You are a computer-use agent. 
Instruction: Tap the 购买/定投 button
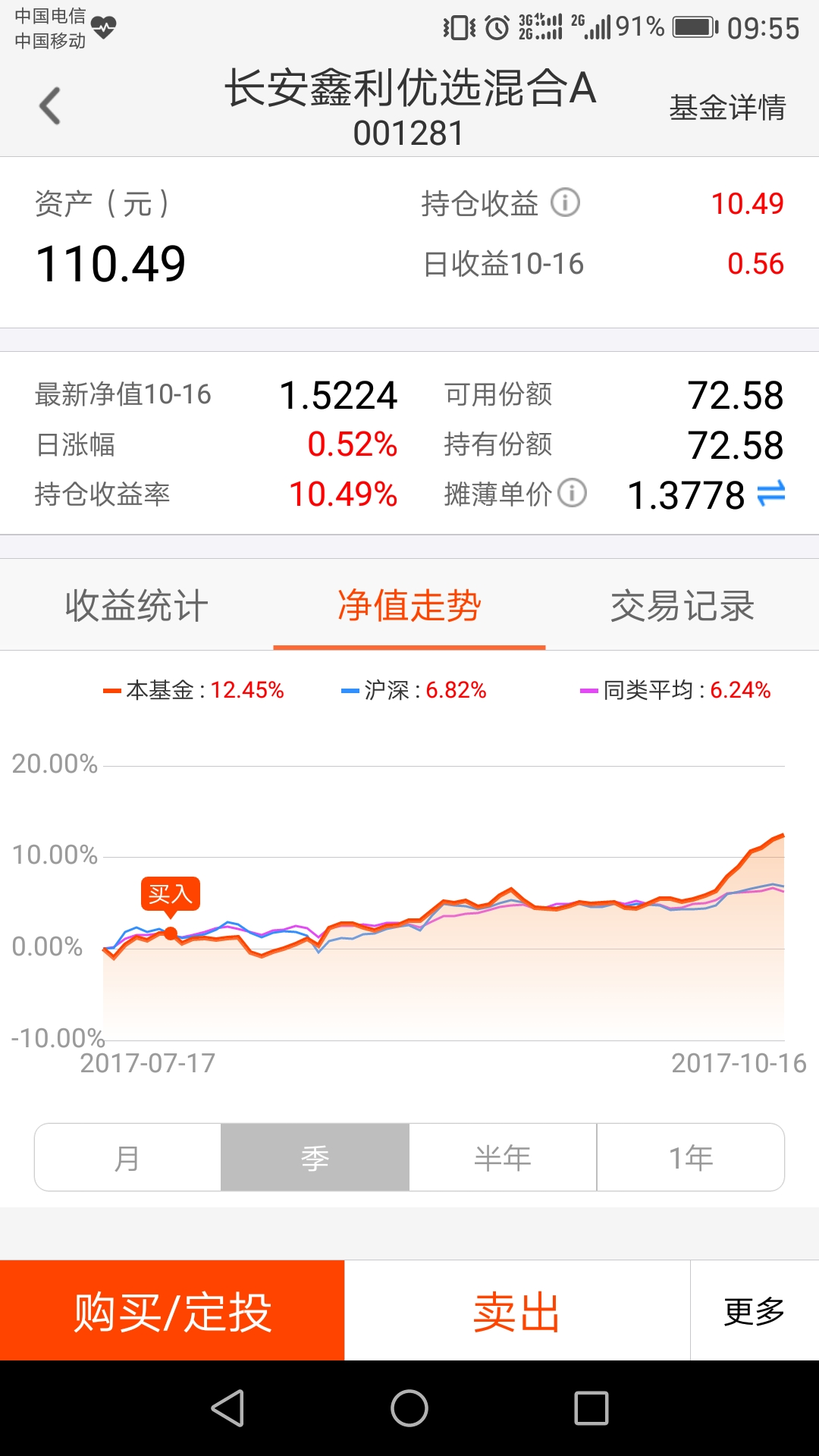click(x=172, y=1310)
